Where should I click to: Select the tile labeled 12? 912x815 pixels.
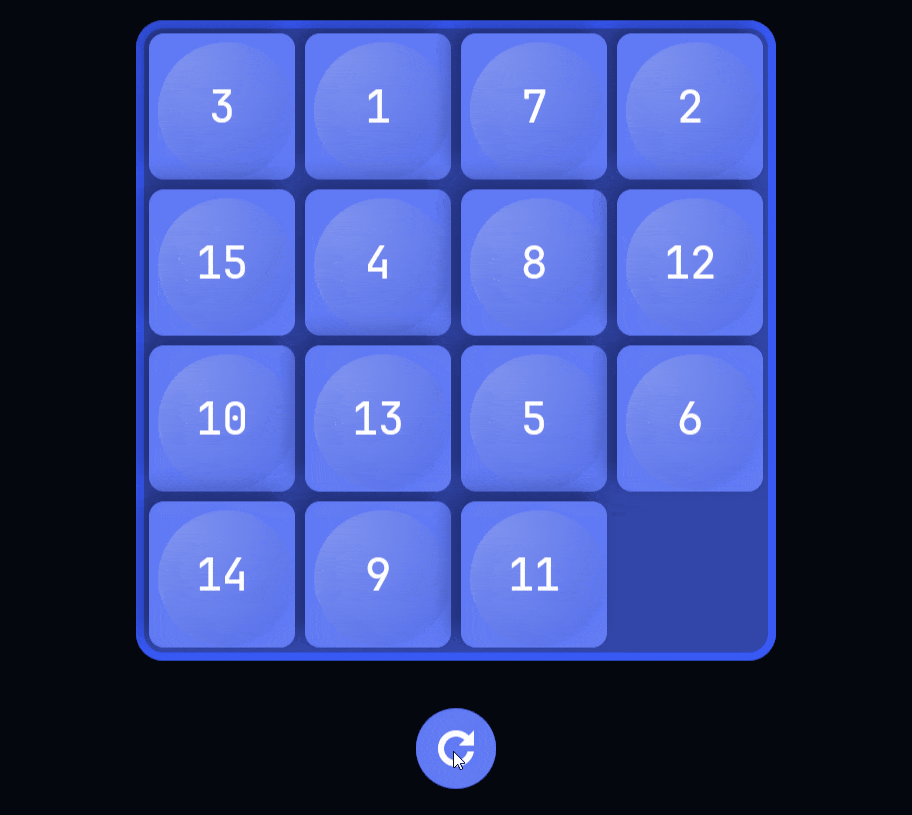(x=690, y=262)
